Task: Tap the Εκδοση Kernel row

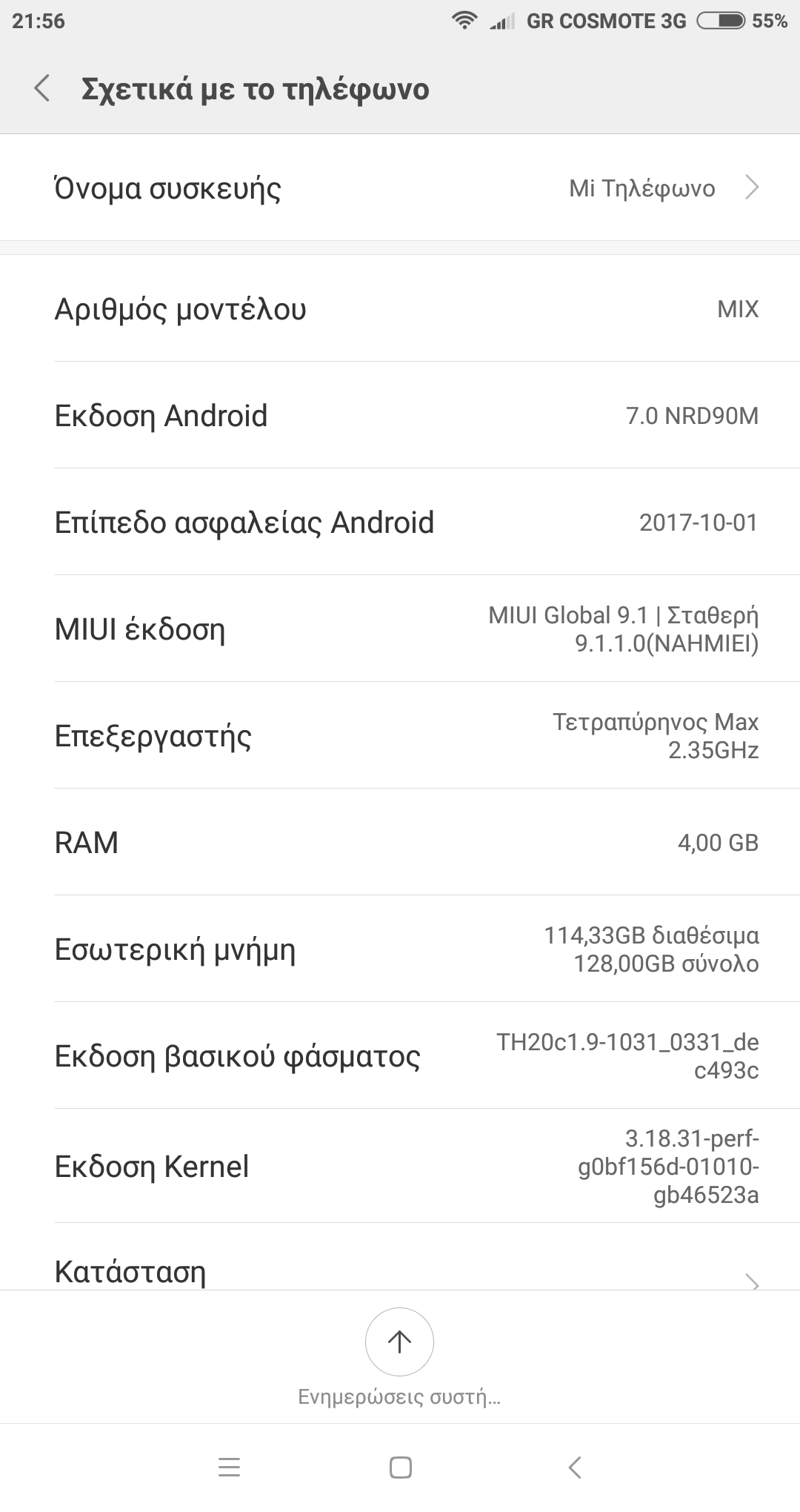Action: pos(400,1166)
